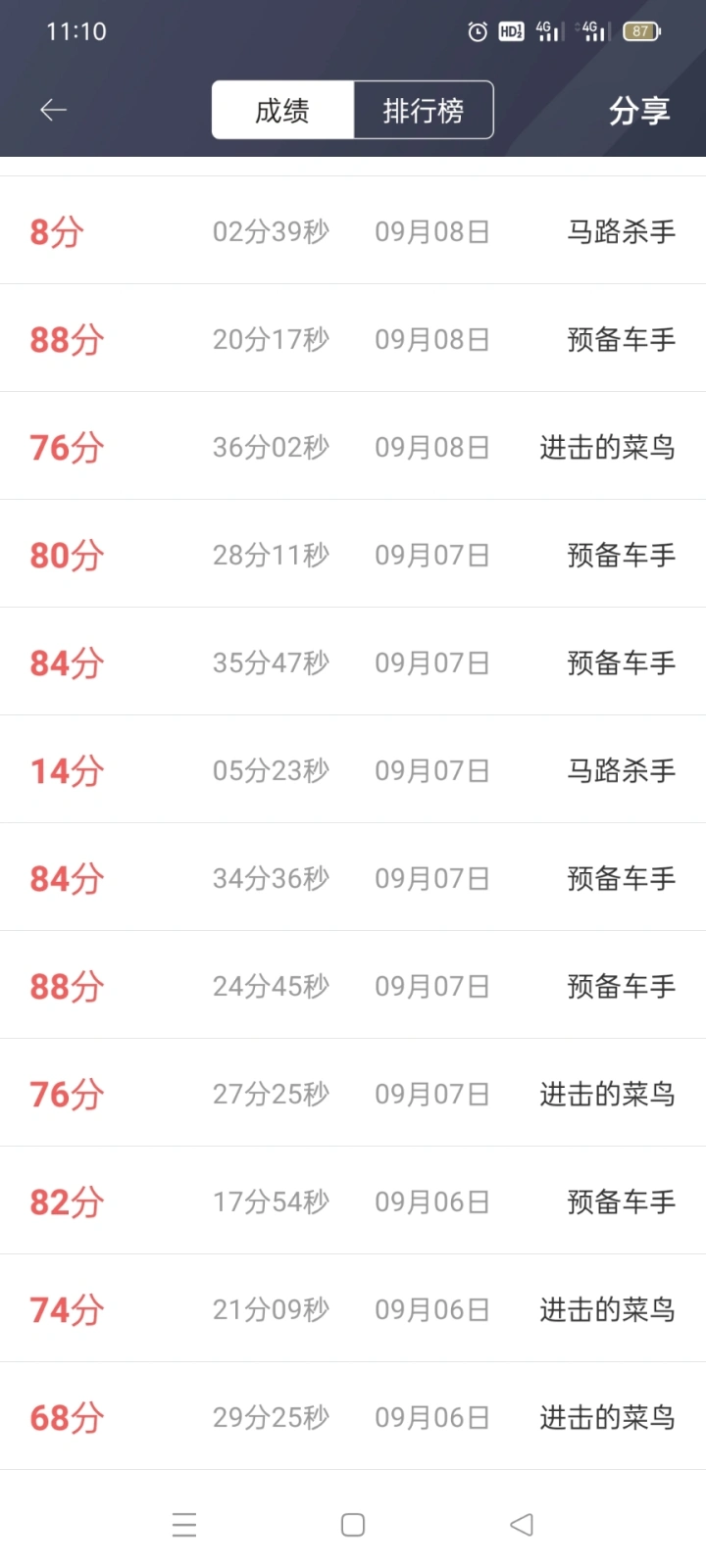Viewport: 706px width, 1568px height.
Task: View the 88分 record timed 24分45秒
Action: pyautogui.click(x=353, y=986)
